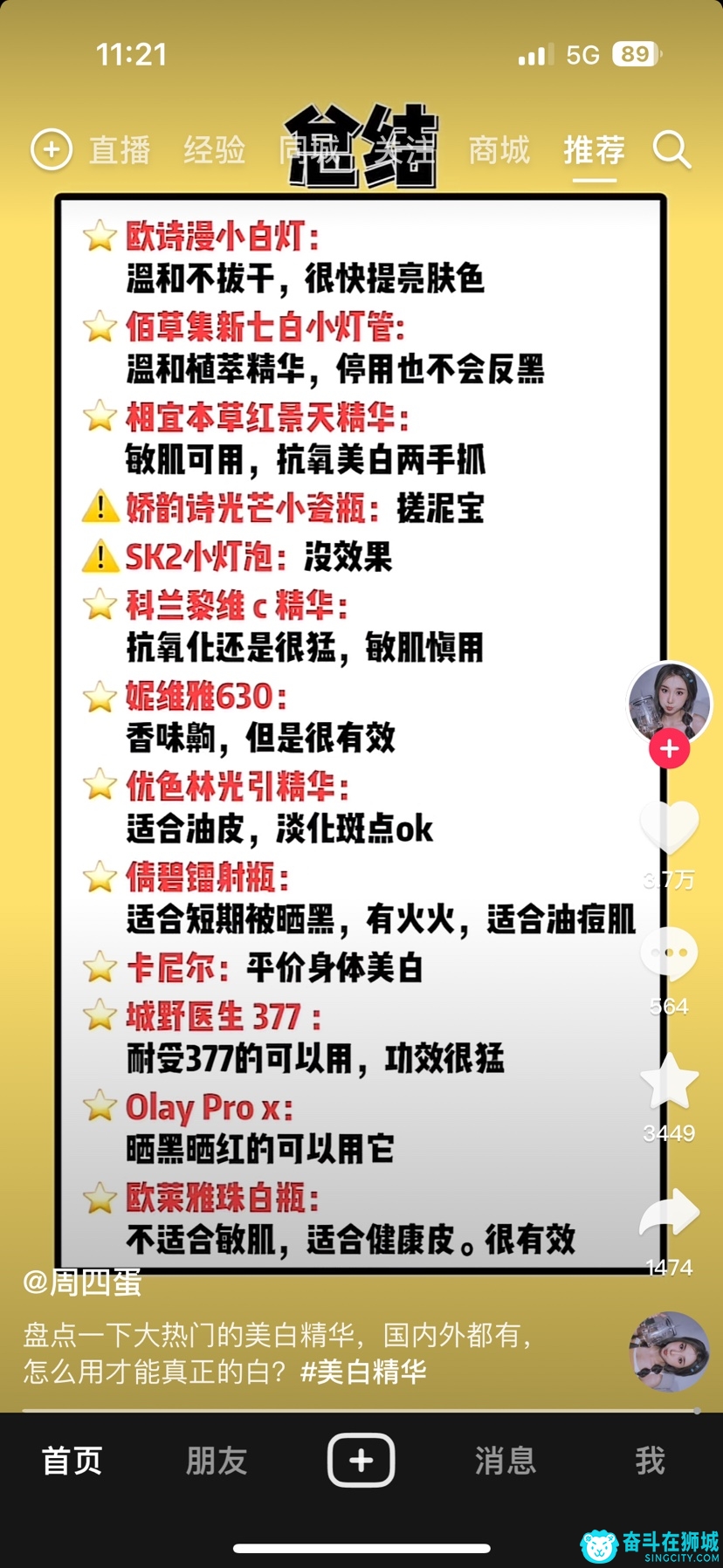The image size is (723, 1568).
Task: Create a new post with center plus button
Action: pyautogui.click(x=361, y=1460)
